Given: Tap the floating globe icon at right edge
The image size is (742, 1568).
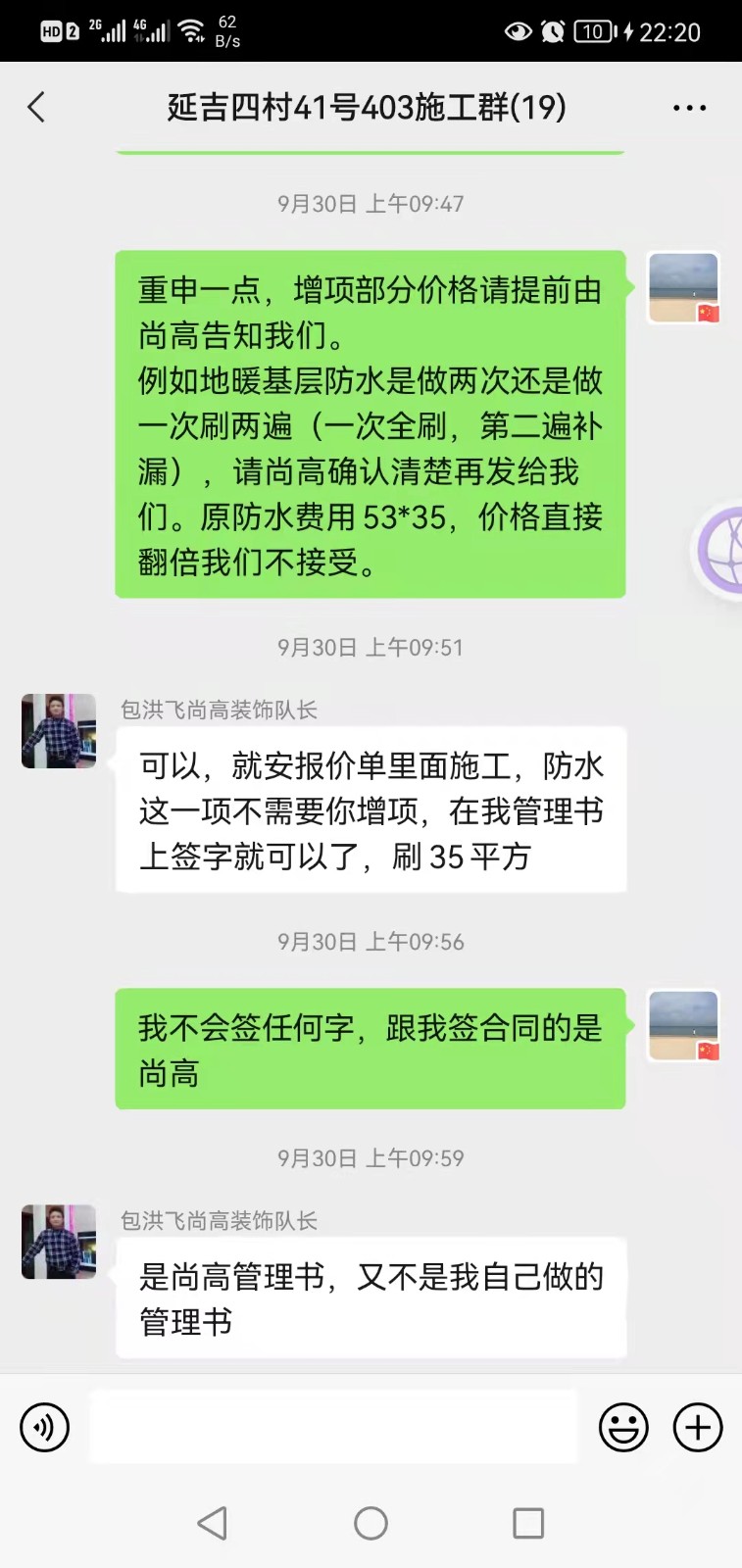Looking at the screenshot, I should pos(720,551).
